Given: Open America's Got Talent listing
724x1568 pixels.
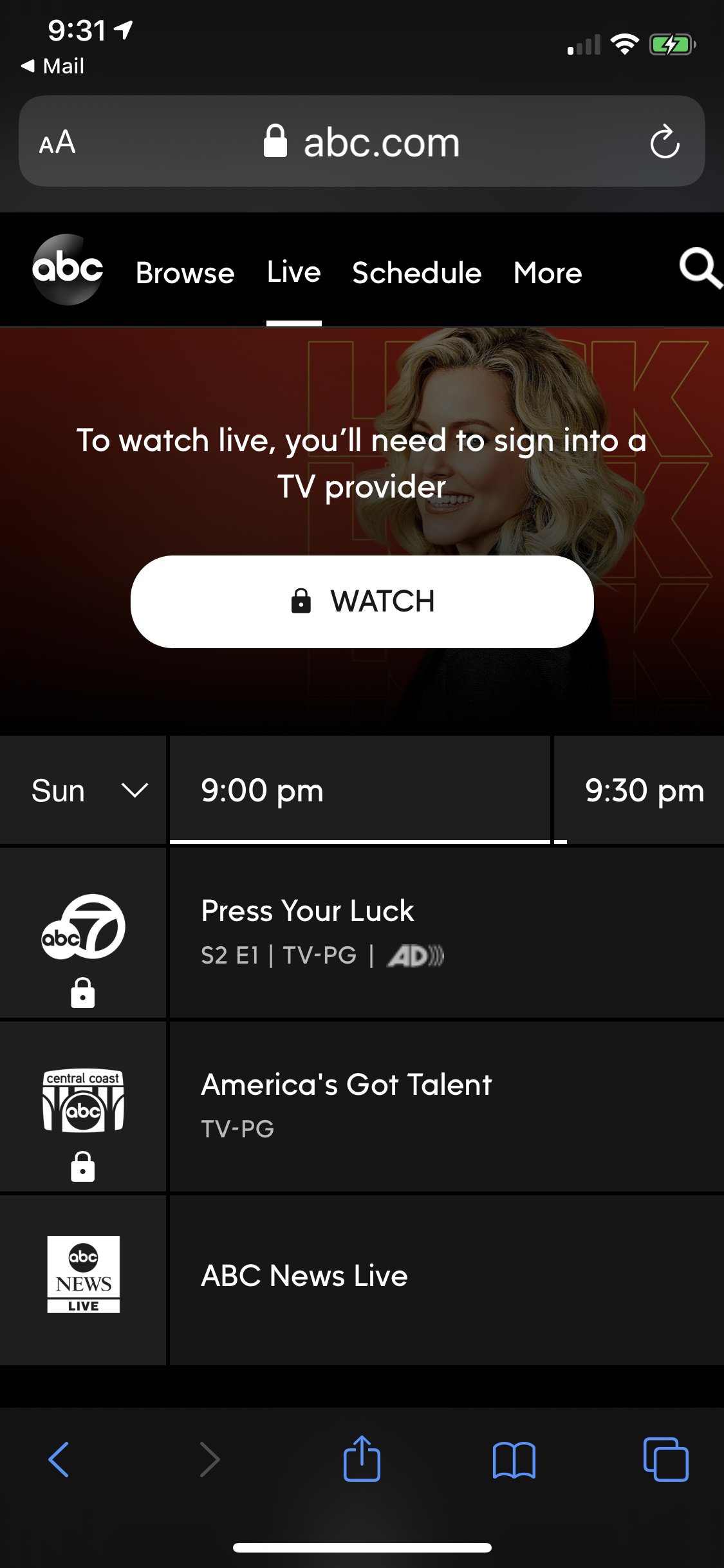Looking at the screenshot, I should pos(445,1106).
